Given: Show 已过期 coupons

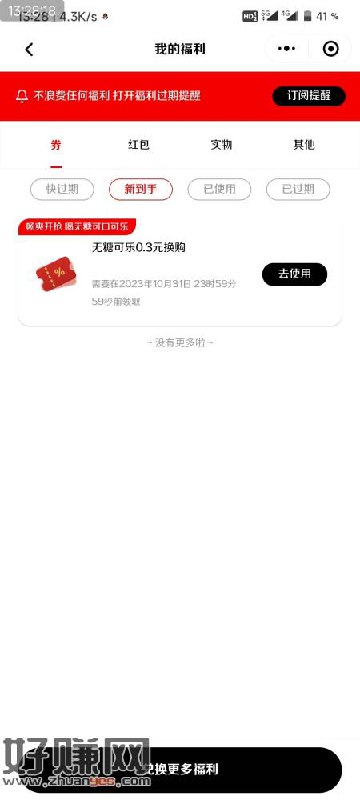Looking at the screenshot, I should point(298,190).
